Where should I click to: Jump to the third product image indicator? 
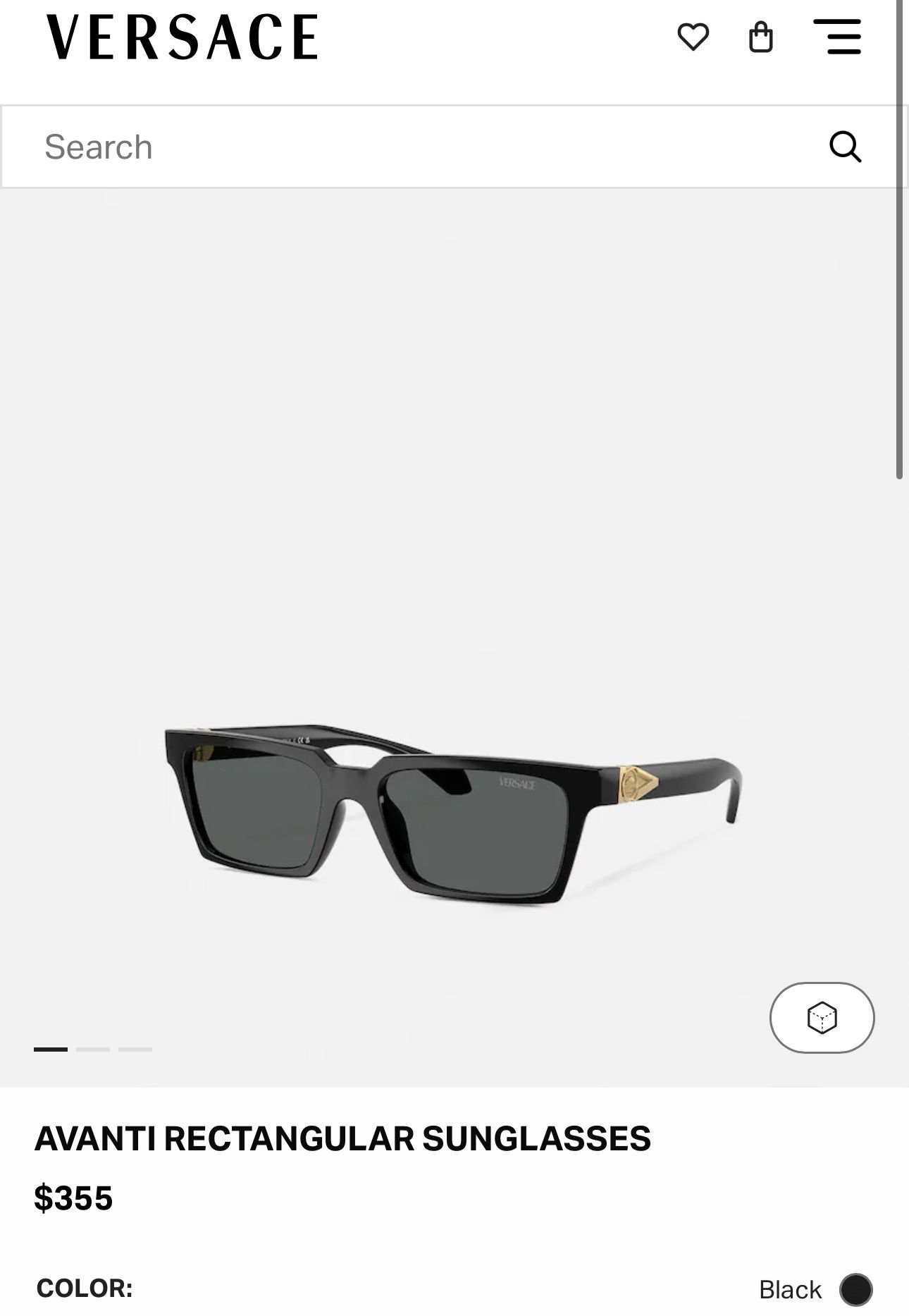click(x=135, y=1050)
